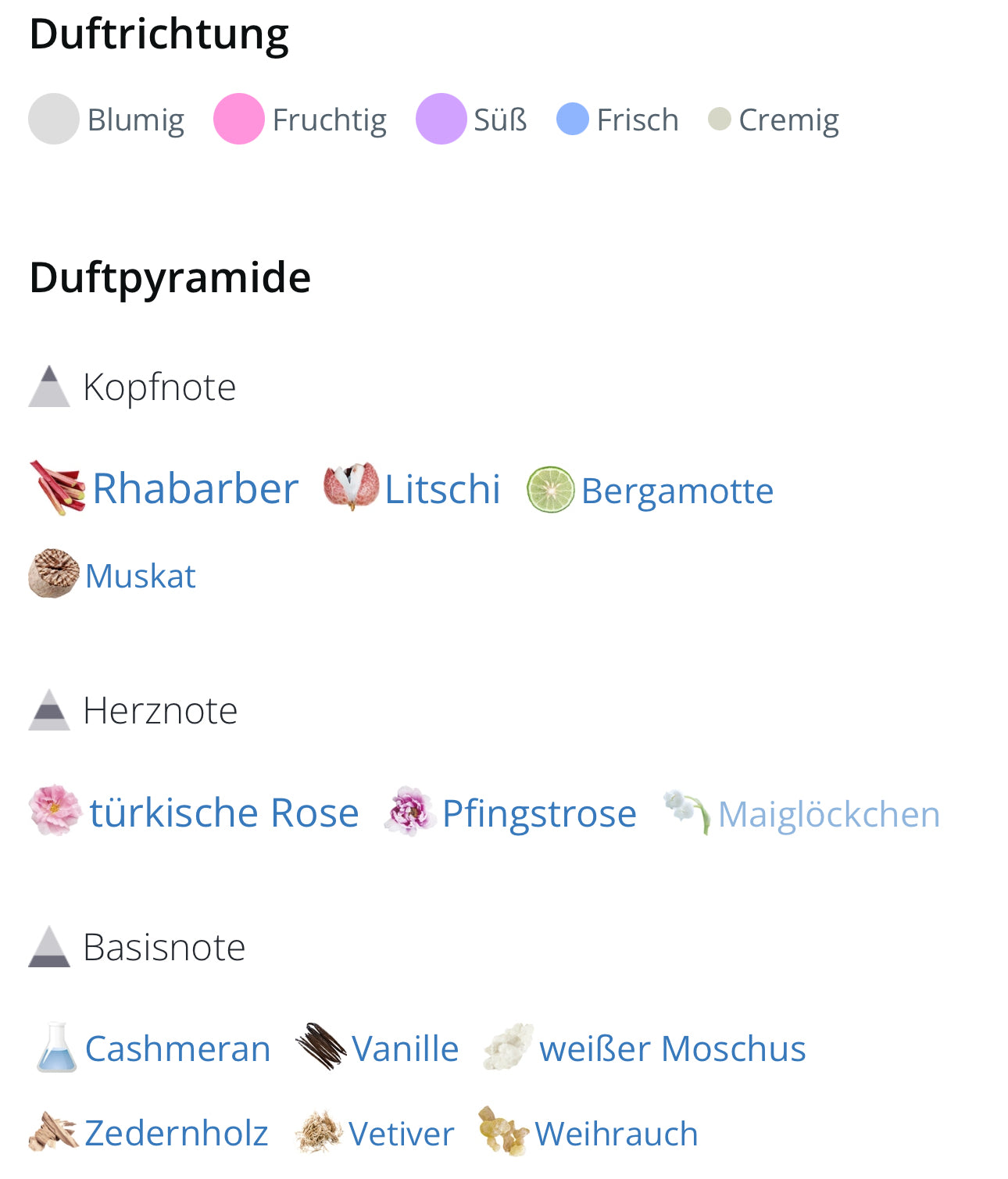The width and height of the screenshot is (1008, 1179).
Task: Open the Litschi note link
Action: (441, 490)
